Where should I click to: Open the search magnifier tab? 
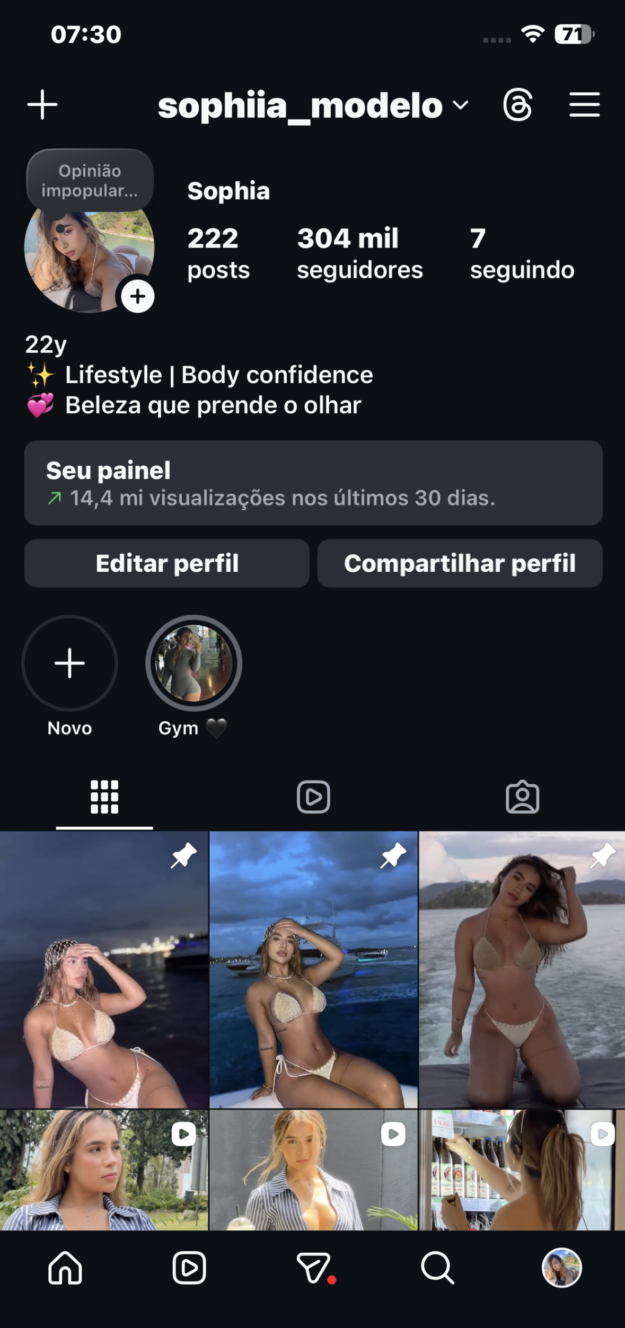click(437, 1268)
